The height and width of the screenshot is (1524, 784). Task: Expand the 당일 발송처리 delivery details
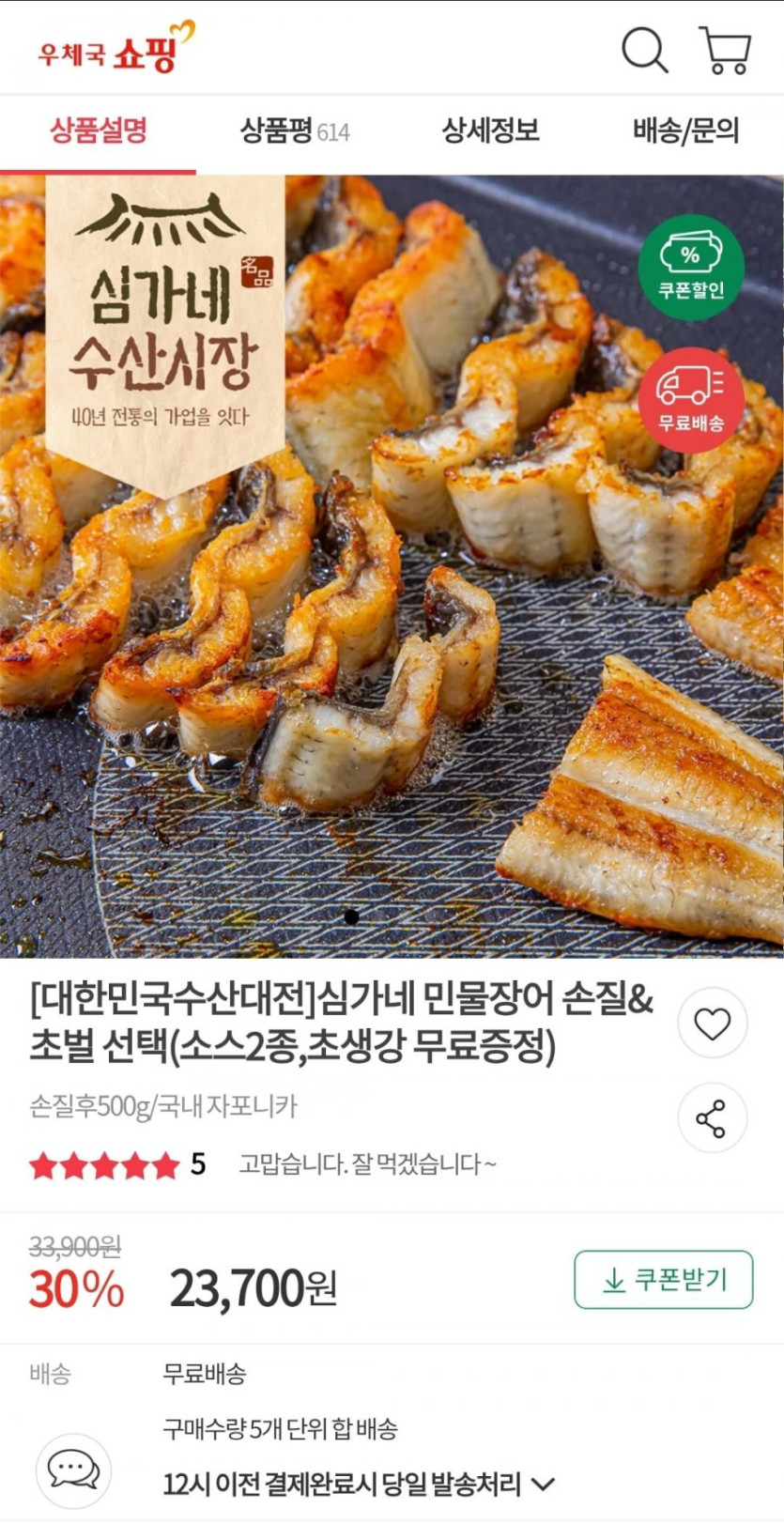click(x=543, y=1485)
